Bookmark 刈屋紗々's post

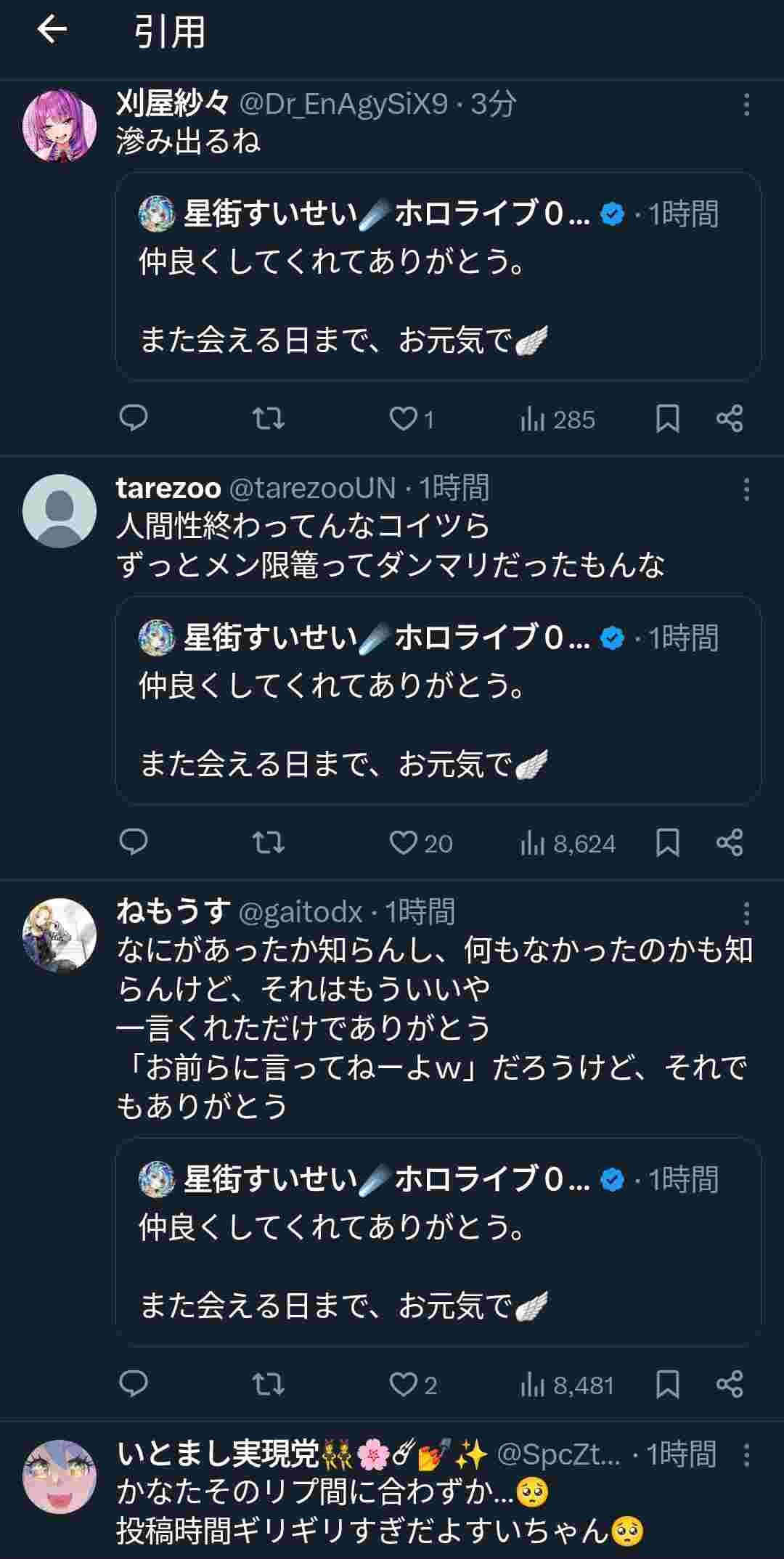pyautogui.click(x=667, y=419)
